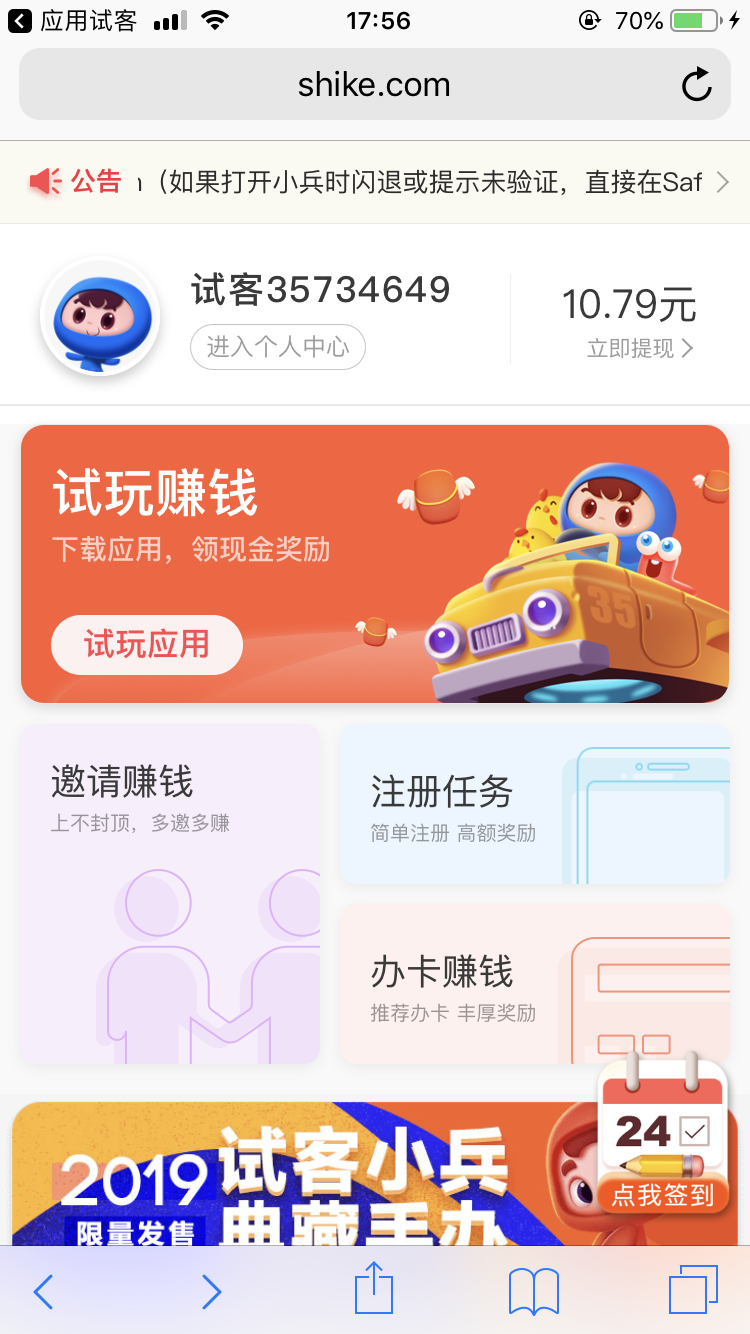Image resolution: width=750 pixels, height=1334 pixels.
Task: Return to the 应用试客 app
Action: tap(70, 20)
